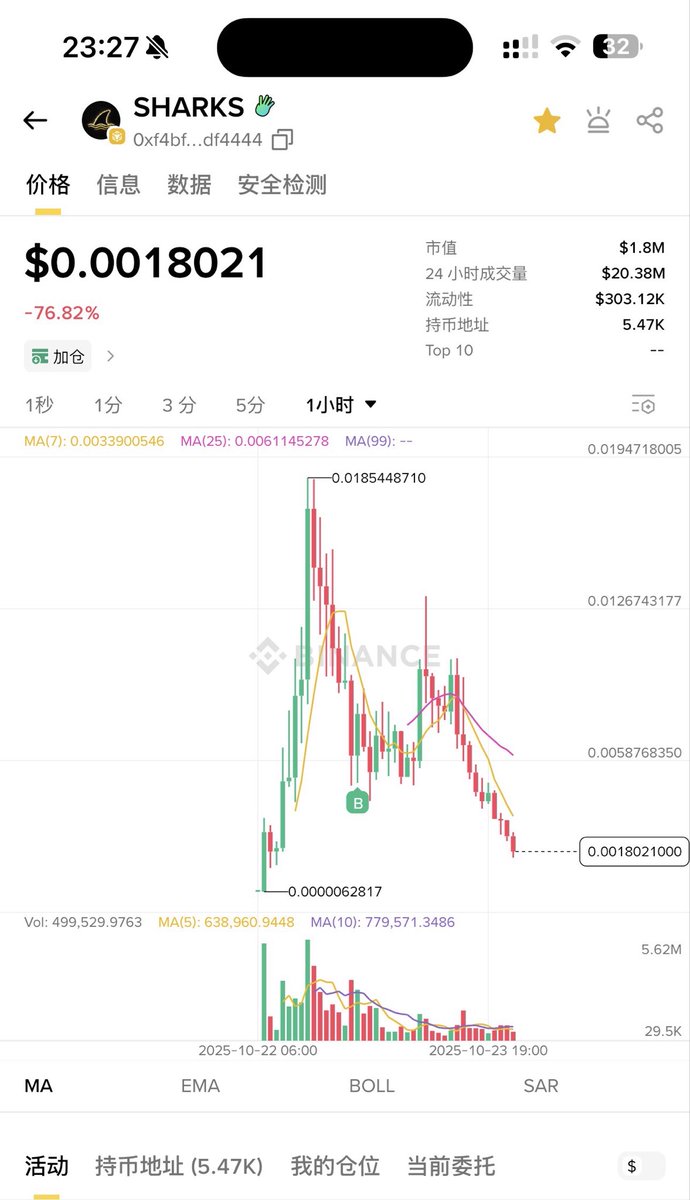Switch to the 我的仓位 tab
The image size is (690, 1200).
[335, 1166]
